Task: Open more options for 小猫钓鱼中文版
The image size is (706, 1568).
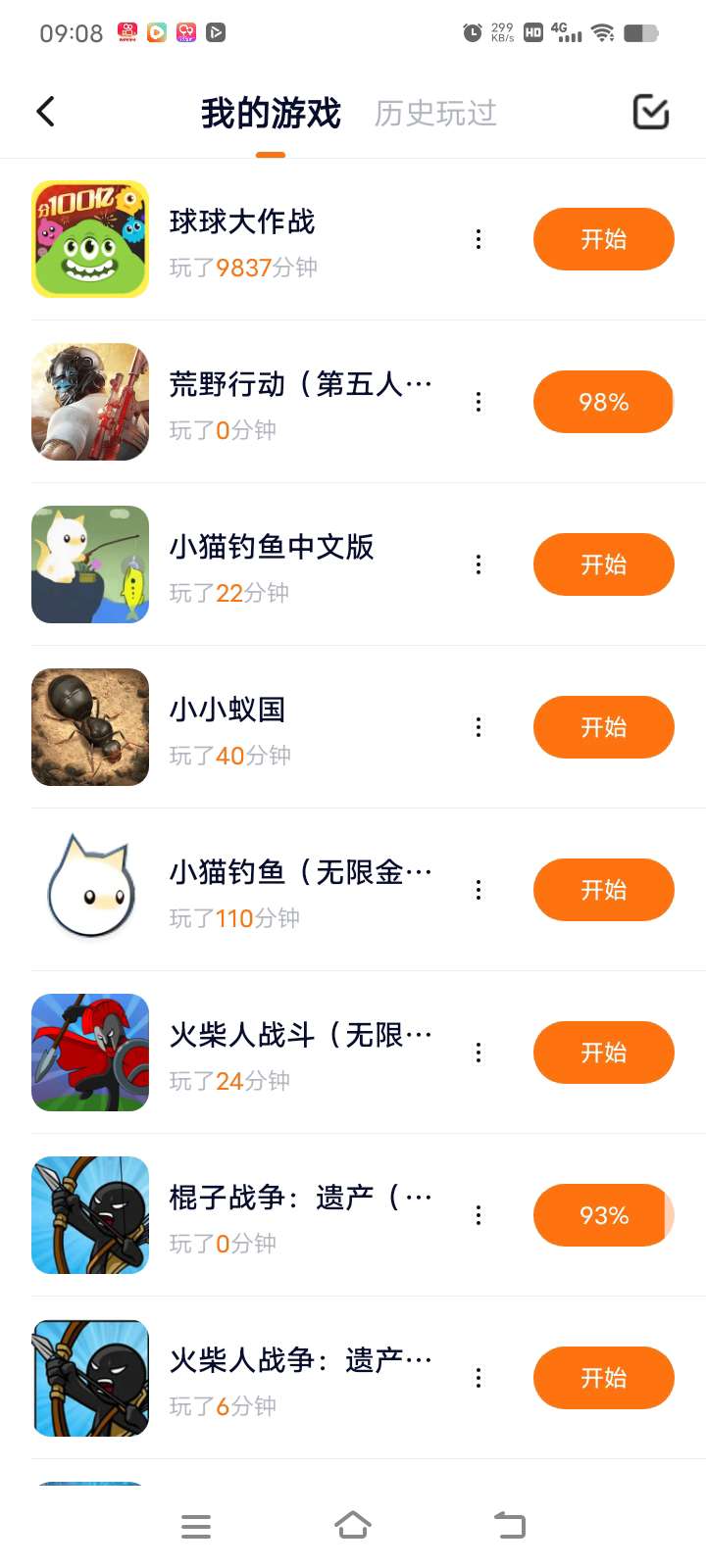Action: [479, 564]
